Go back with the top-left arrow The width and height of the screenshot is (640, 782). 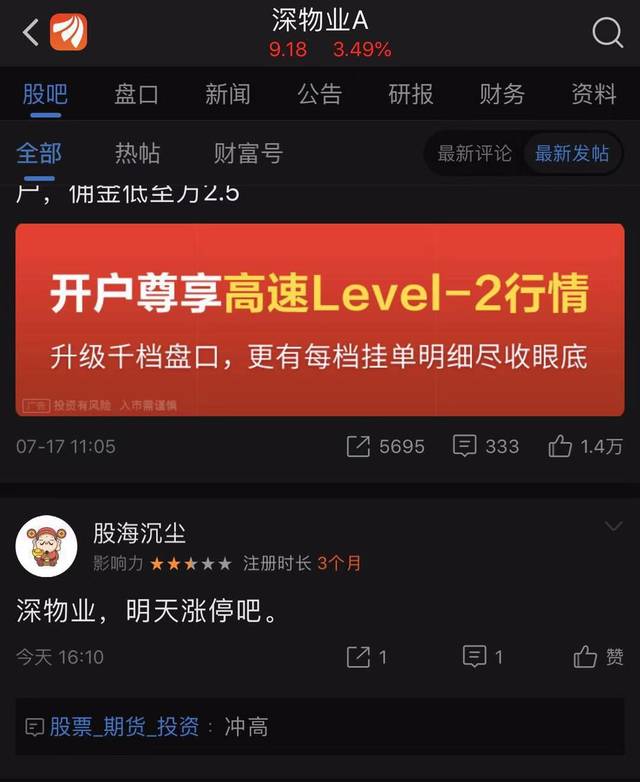tap(31, 33)
